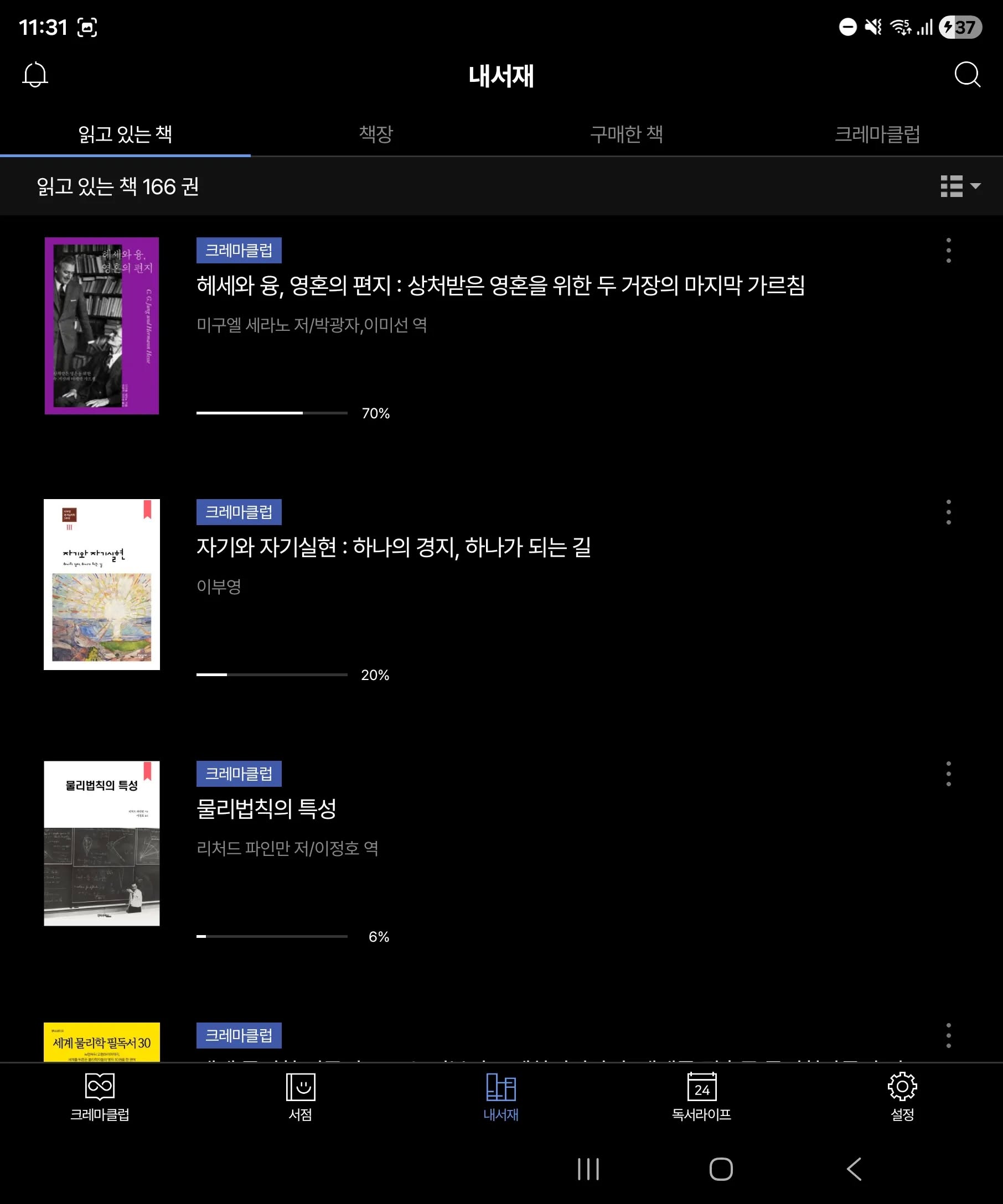This screenshot has height=1204, width=1003.
Task: Open the book 자기와 자기실현
Action: click(x=394, y=547)
